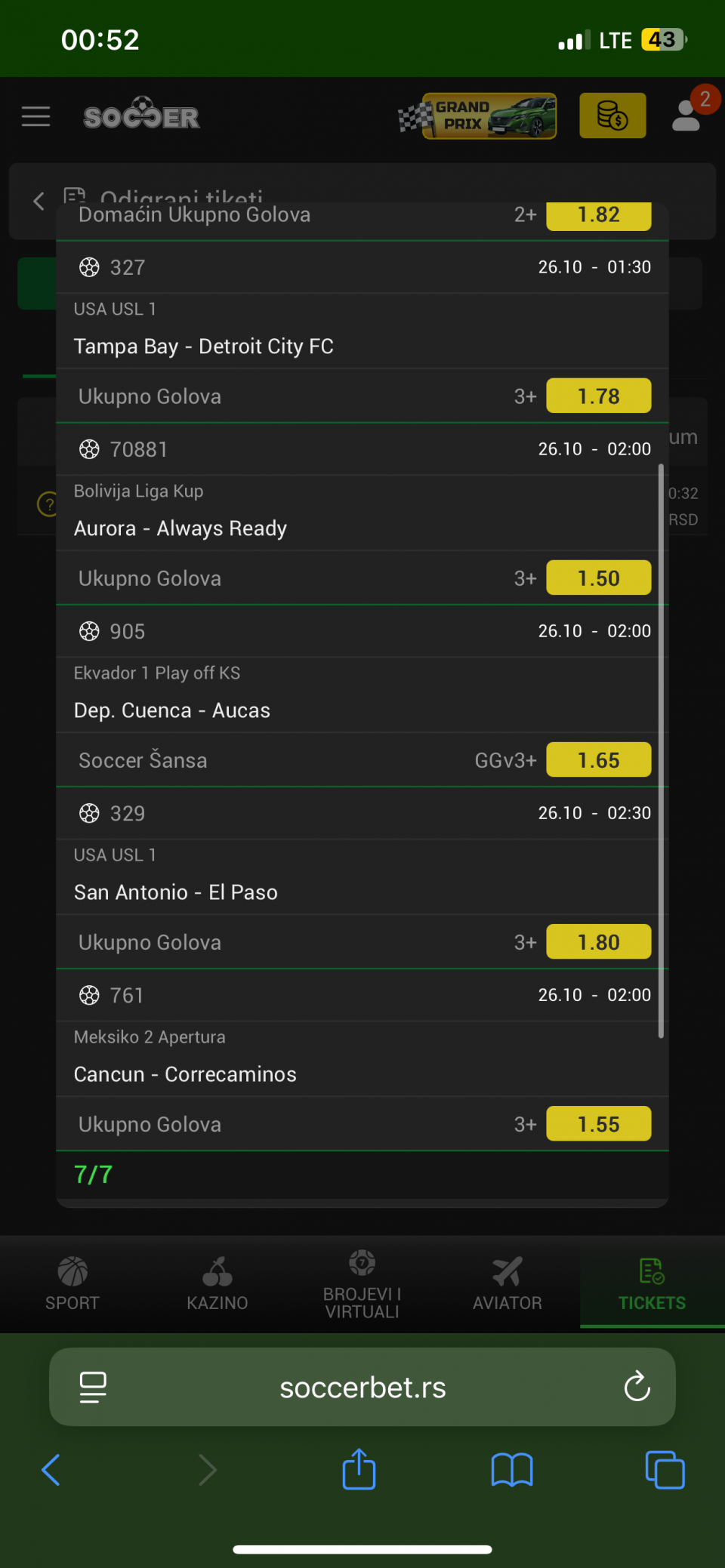Viewport: 725px width, 1568px height.
Task: Open the user profile icon
Action: [686, 116]
